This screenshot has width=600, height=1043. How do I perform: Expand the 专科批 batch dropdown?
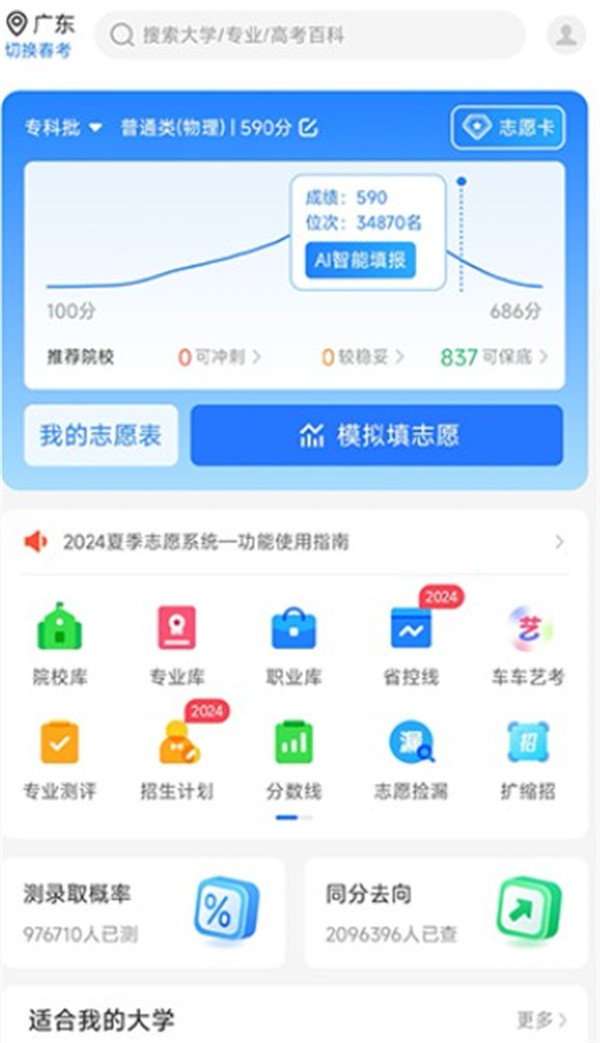(64, 128)
